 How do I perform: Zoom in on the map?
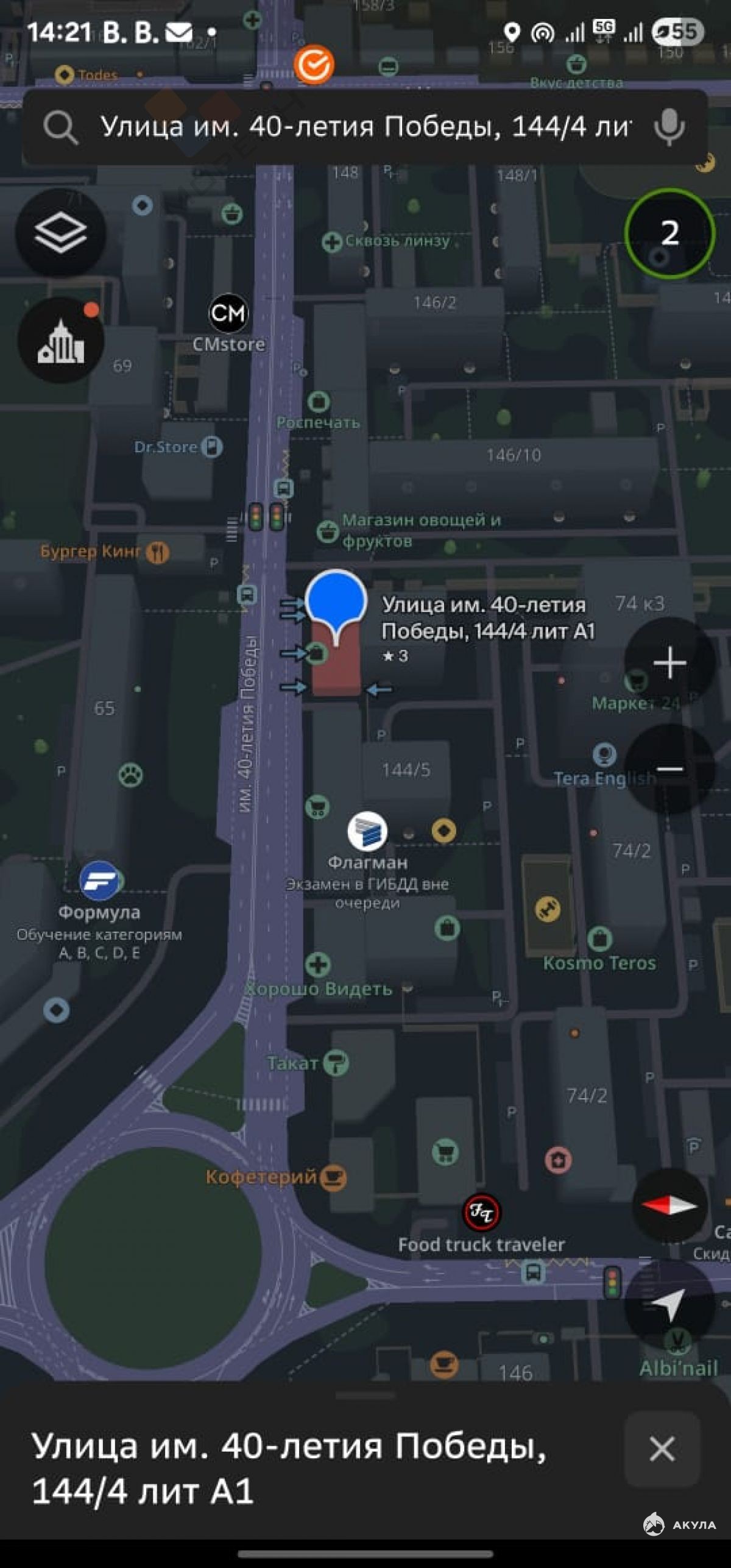[669, 662]
